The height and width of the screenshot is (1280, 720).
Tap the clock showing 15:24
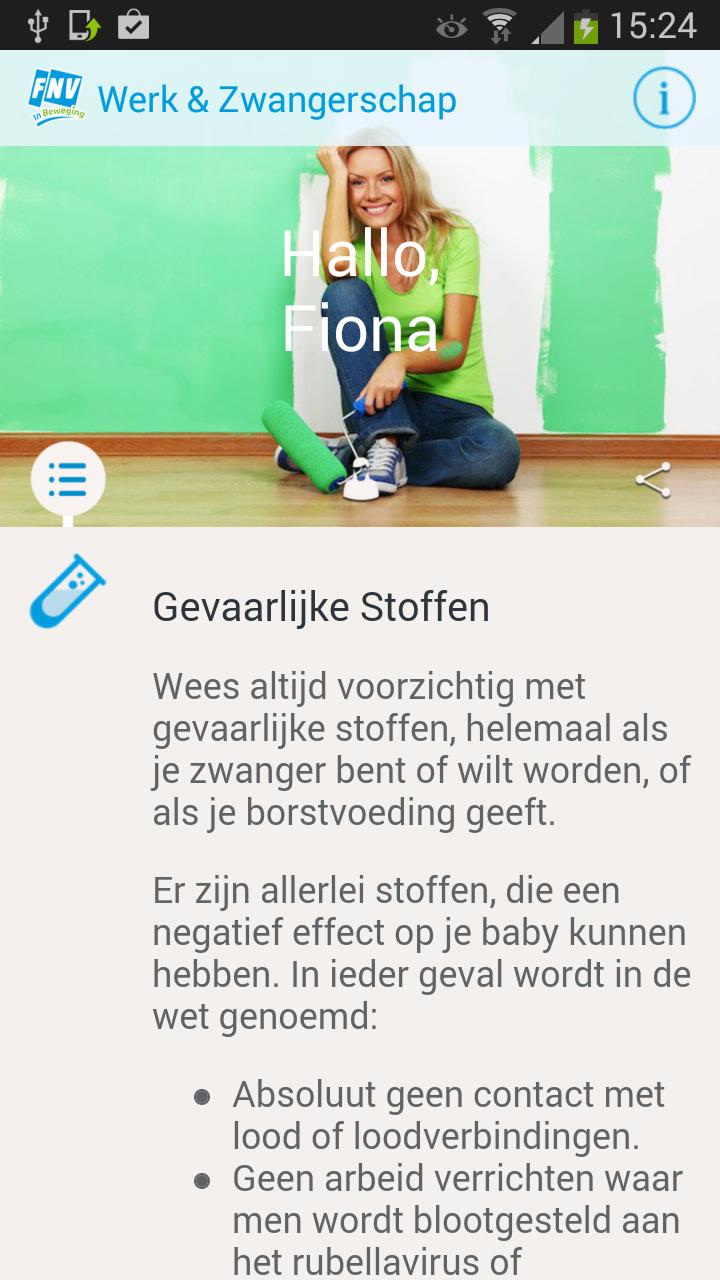pyautogui.click(x=655, y=25)
